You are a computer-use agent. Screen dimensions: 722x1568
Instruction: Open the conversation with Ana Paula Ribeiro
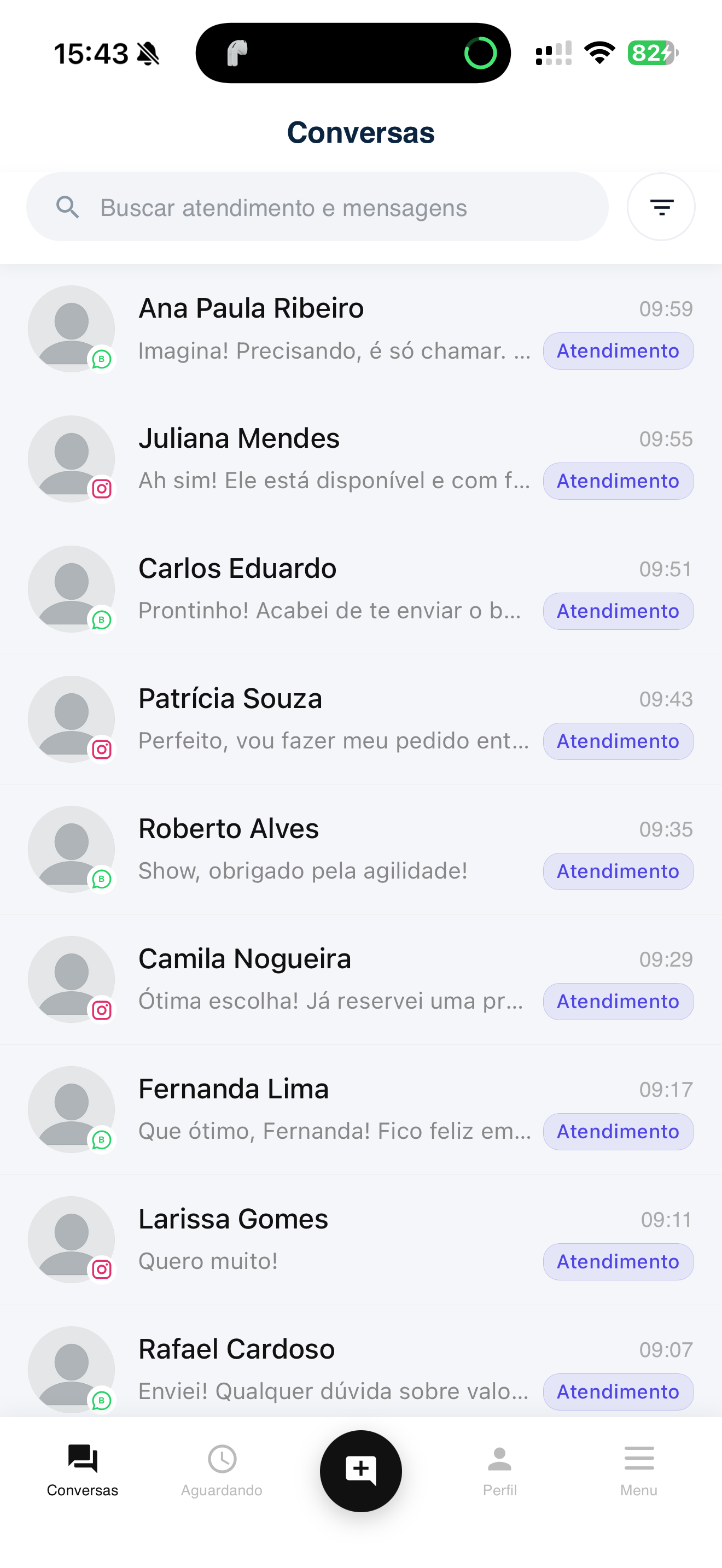[361, 329]
